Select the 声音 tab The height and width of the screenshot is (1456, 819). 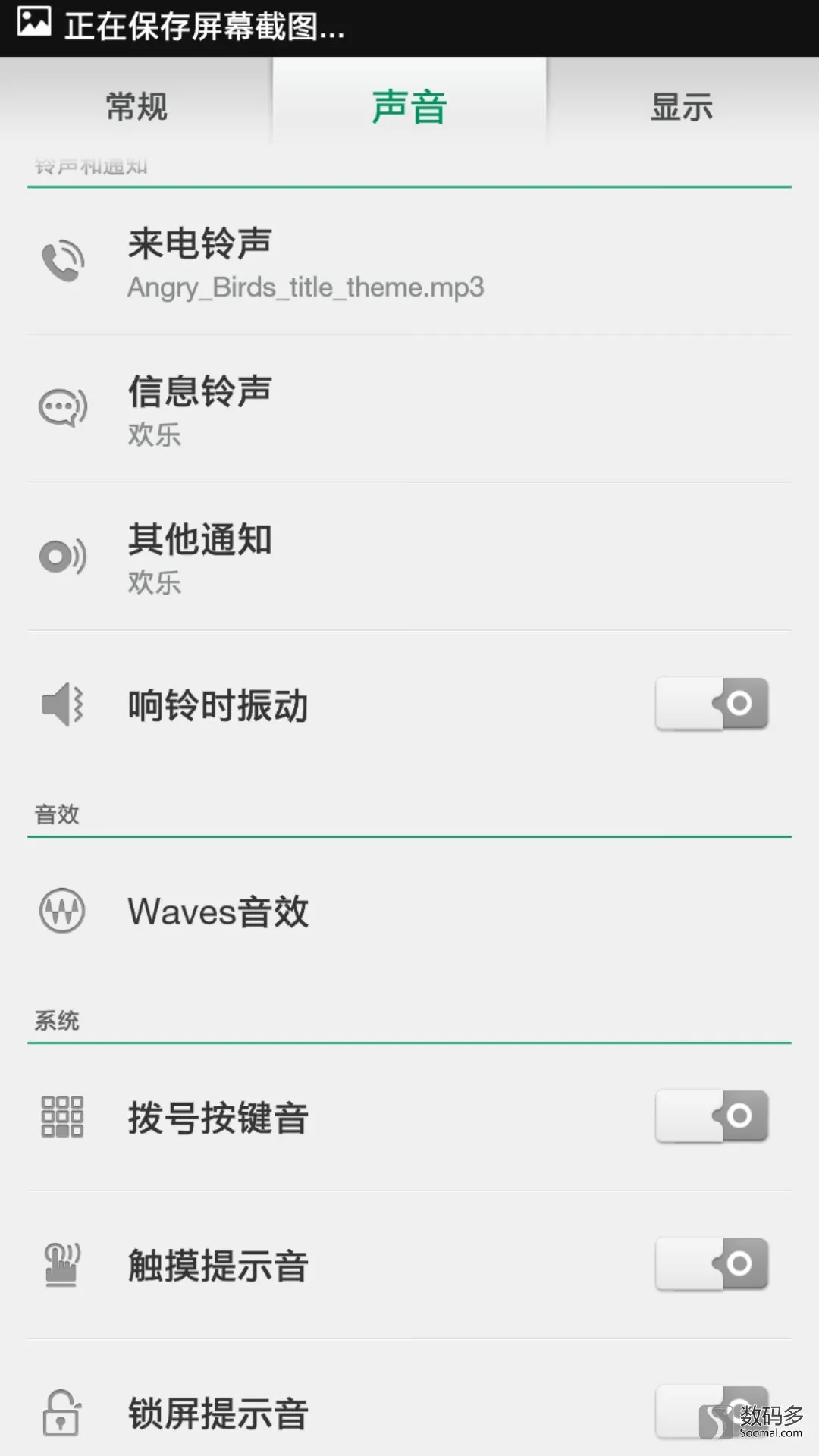tap(409, 105)
